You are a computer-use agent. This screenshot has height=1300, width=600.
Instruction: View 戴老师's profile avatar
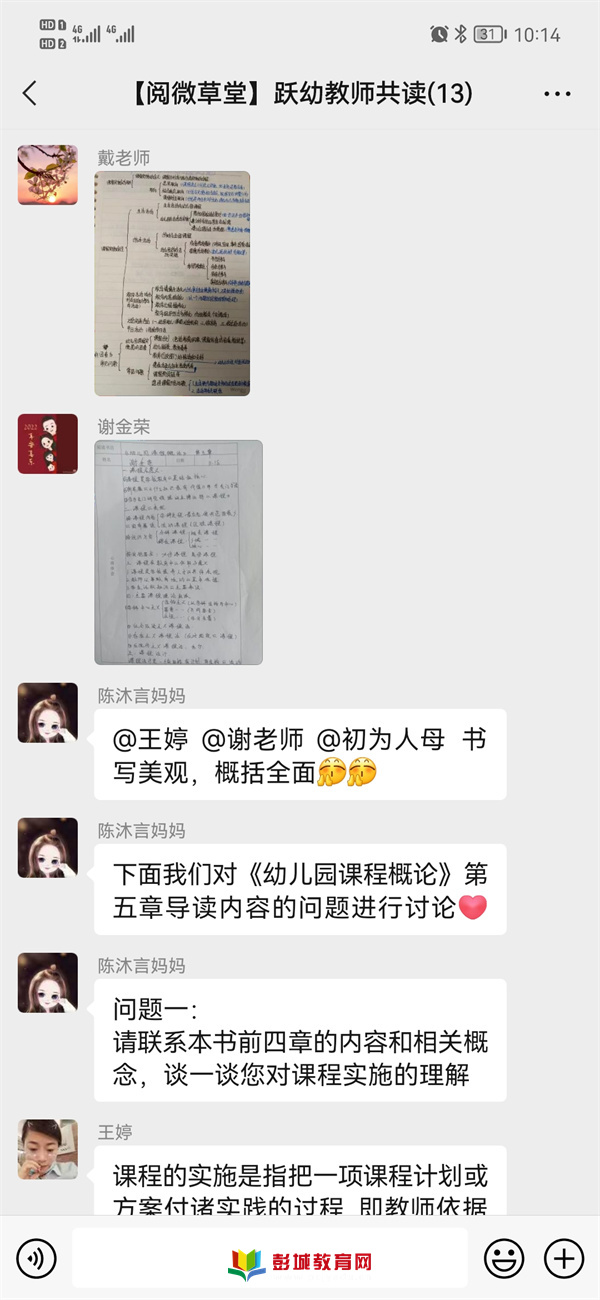click(47, 175)
